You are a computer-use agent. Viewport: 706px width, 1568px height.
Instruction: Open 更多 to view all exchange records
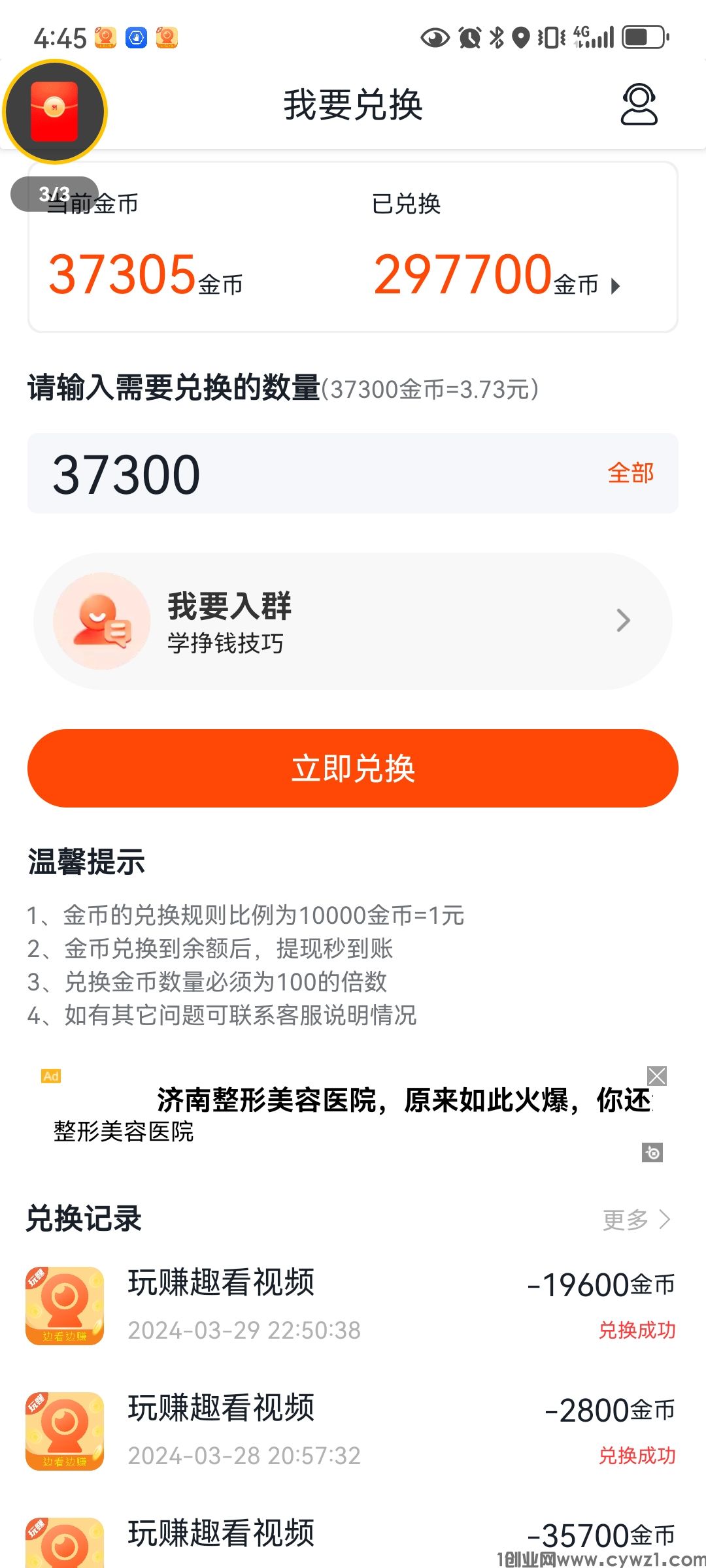[x=626, y=1219]
